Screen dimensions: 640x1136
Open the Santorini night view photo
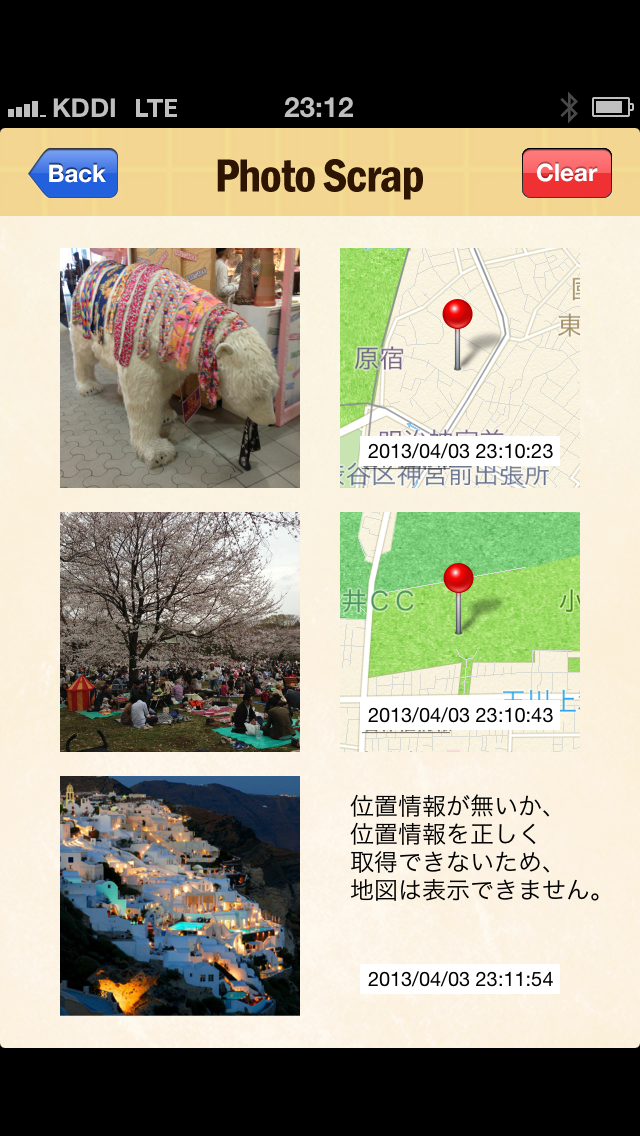coord(180,895)
